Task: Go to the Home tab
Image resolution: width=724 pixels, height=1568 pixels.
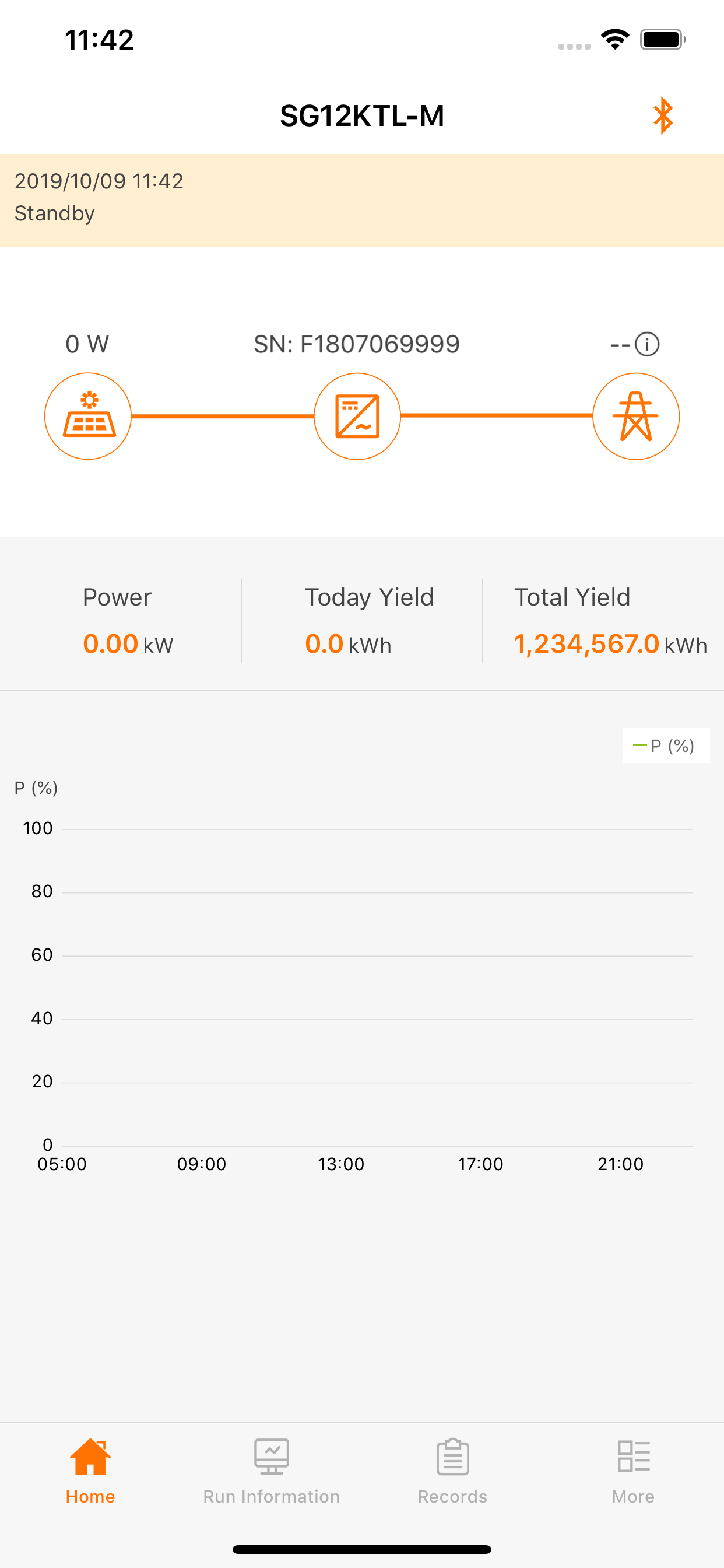Action: click(x=90, y=1470)
